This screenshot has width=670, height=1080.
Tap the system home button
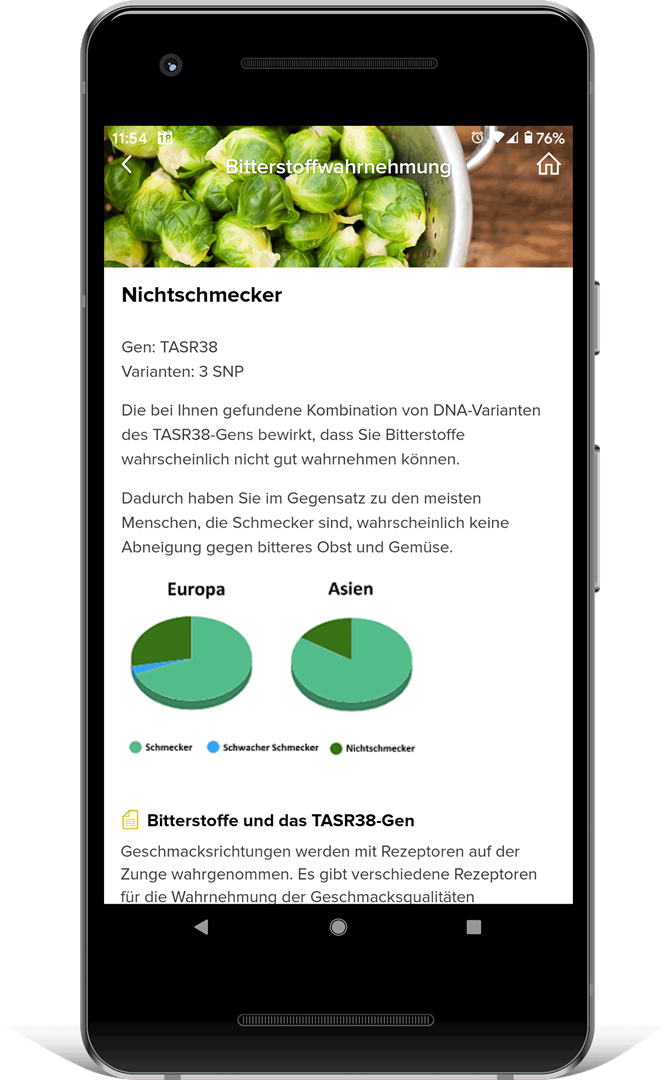pyautogui.click(x=338, y=927)
